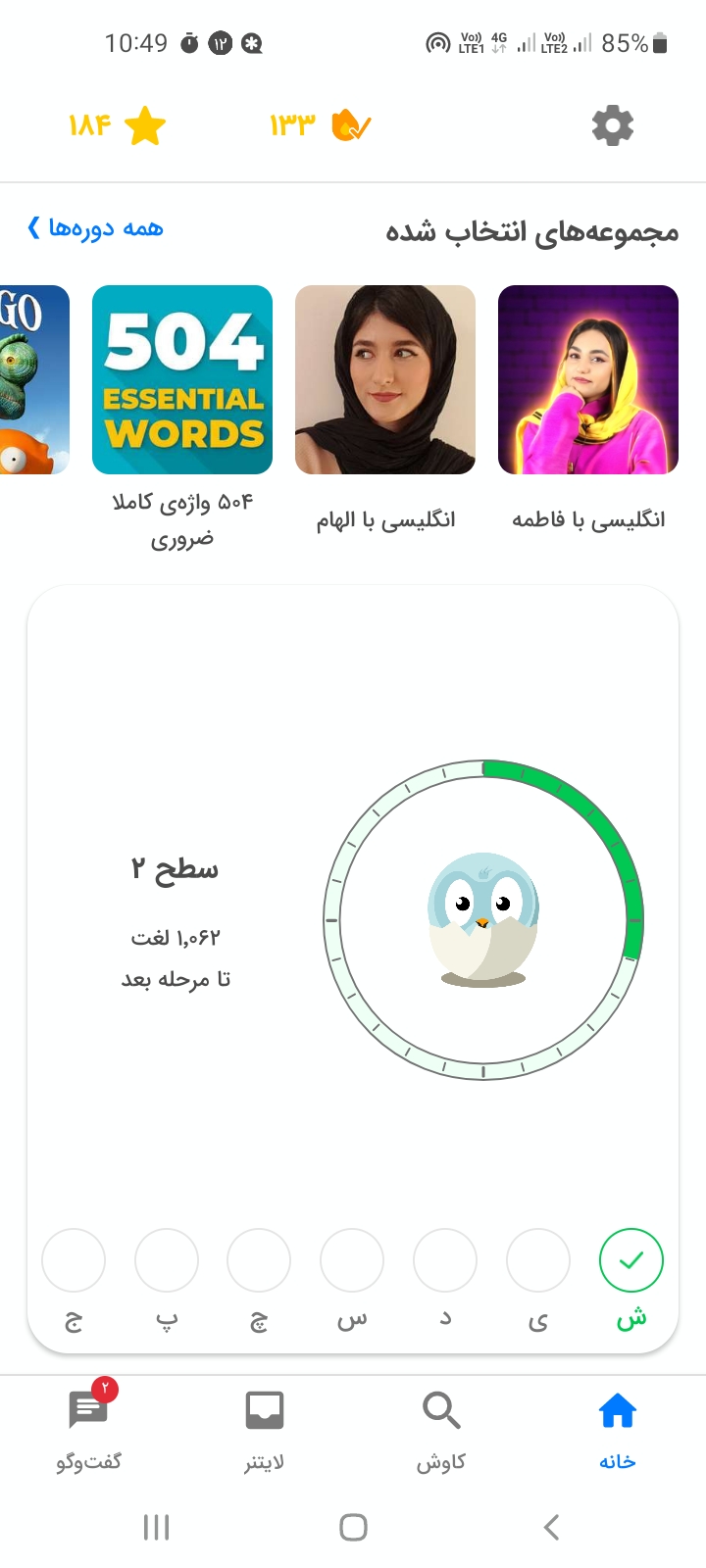The image size is (706, 1568).
Task: Open the 184 stars counter
Action: click(x=117, y=125)
